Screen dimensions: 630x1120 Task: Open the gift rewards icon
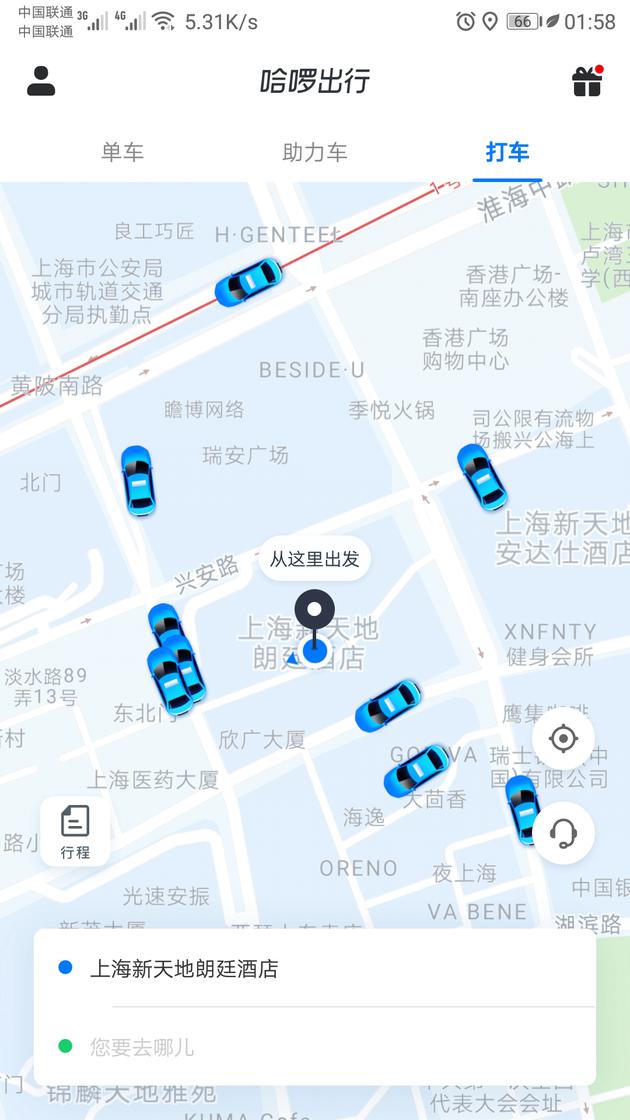(x=587, y=81)
